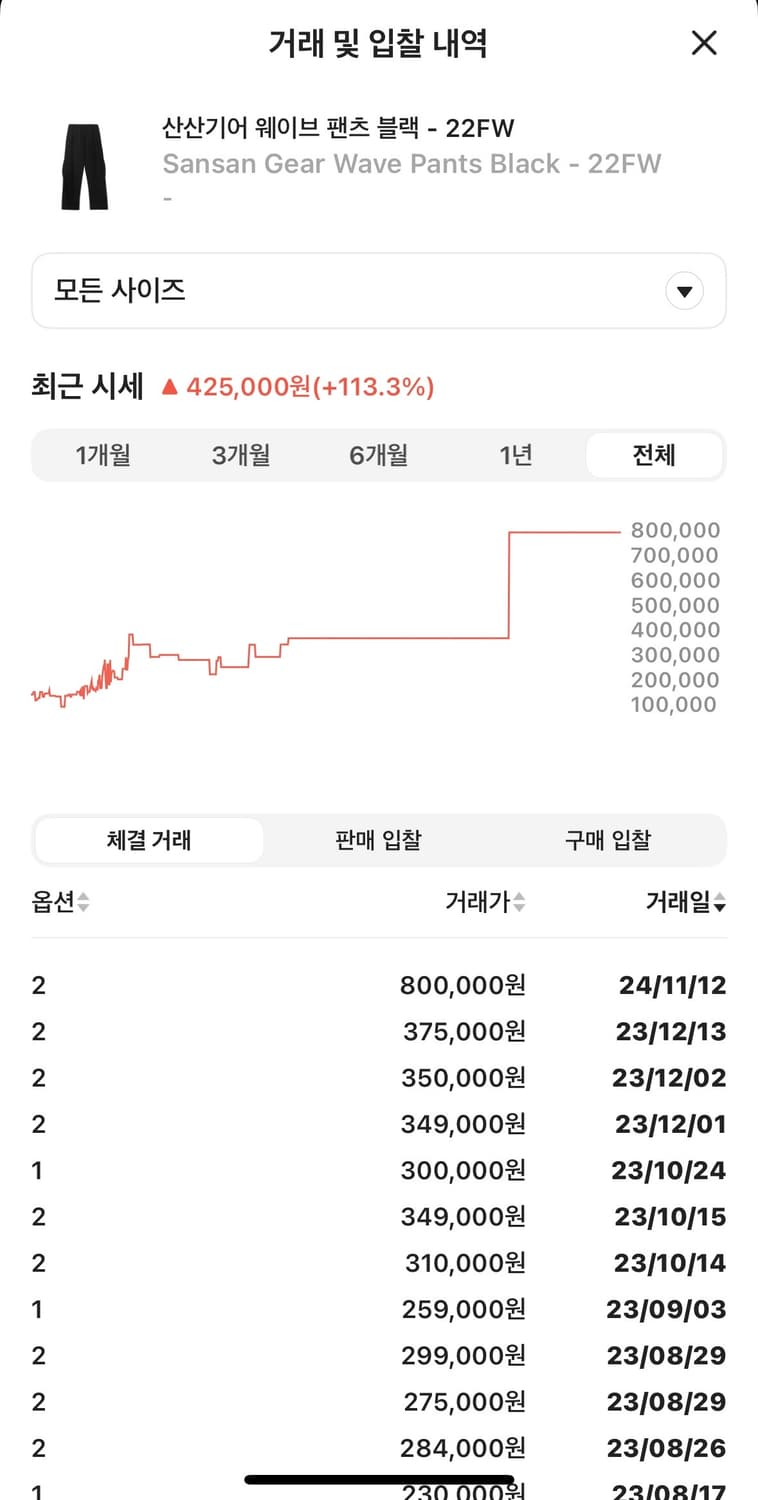Select the 300,000원 trade from 23/10/24
758x1500 pixels.
[379, 1170]
